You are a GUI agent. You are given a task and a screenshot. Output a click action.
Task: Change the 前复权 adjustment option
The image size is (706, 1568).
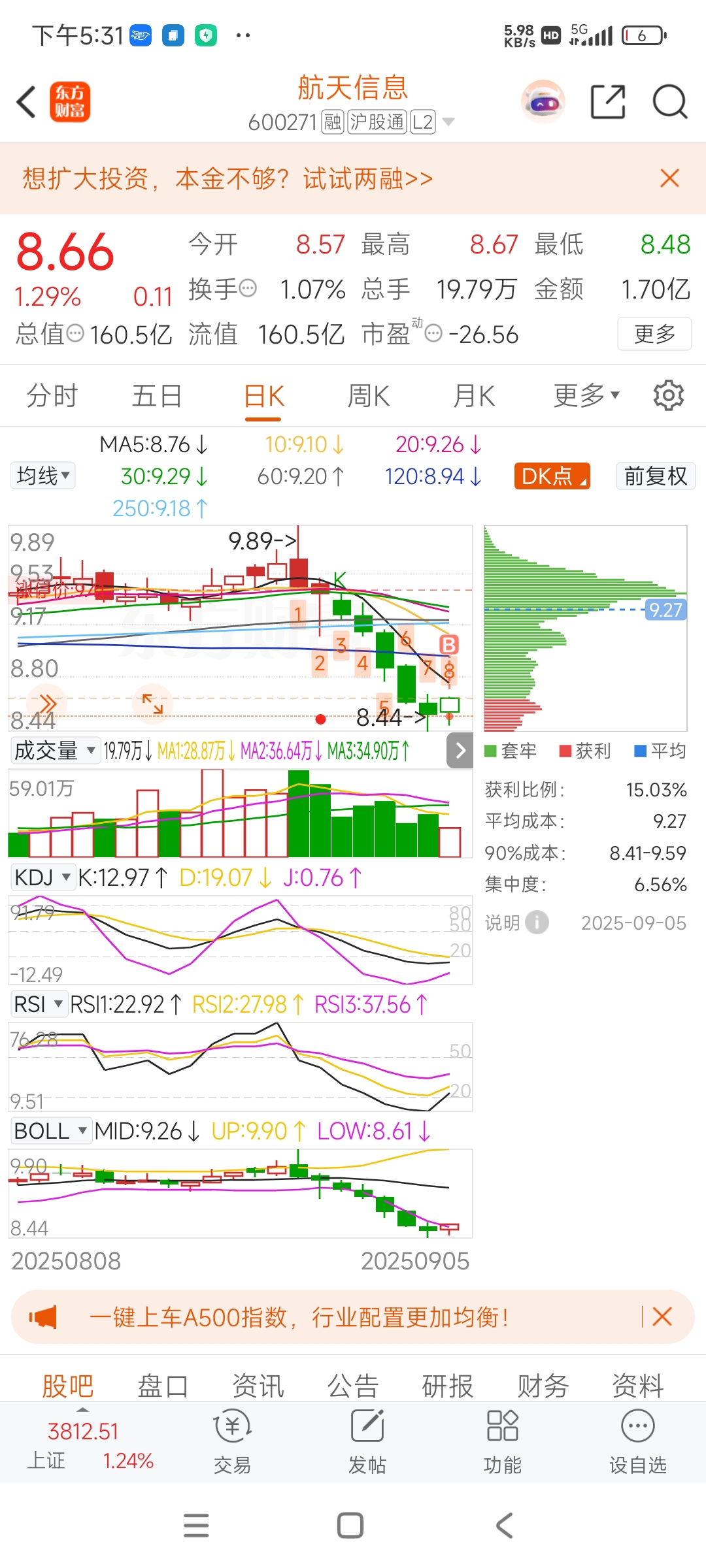click(655, 476)
